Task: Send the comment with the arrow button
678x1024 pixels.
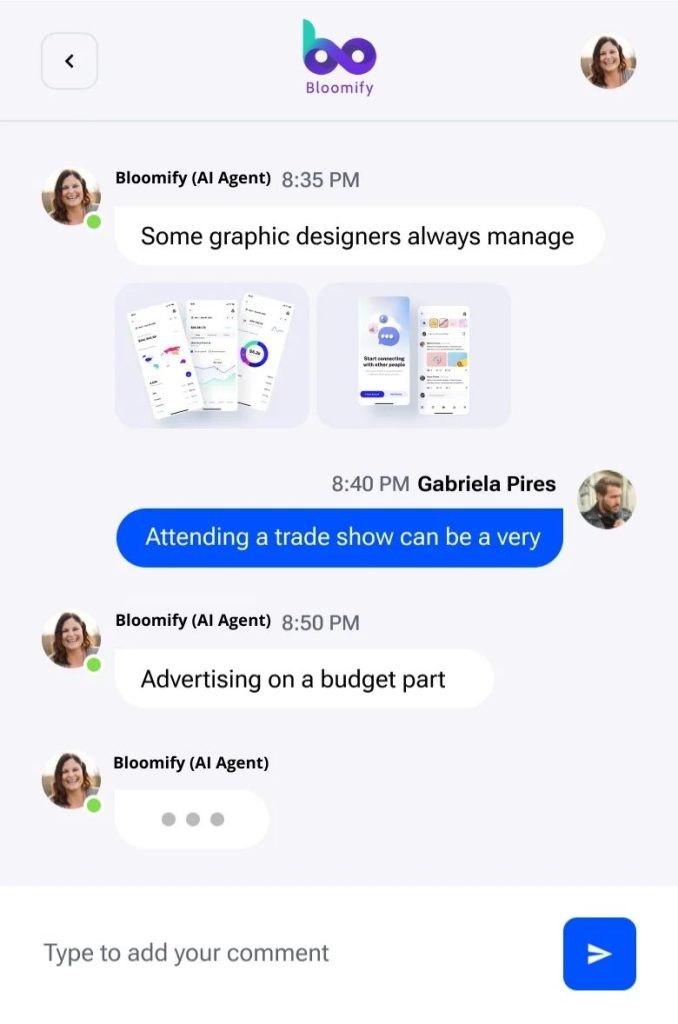Action: click(x=599, y=953)
